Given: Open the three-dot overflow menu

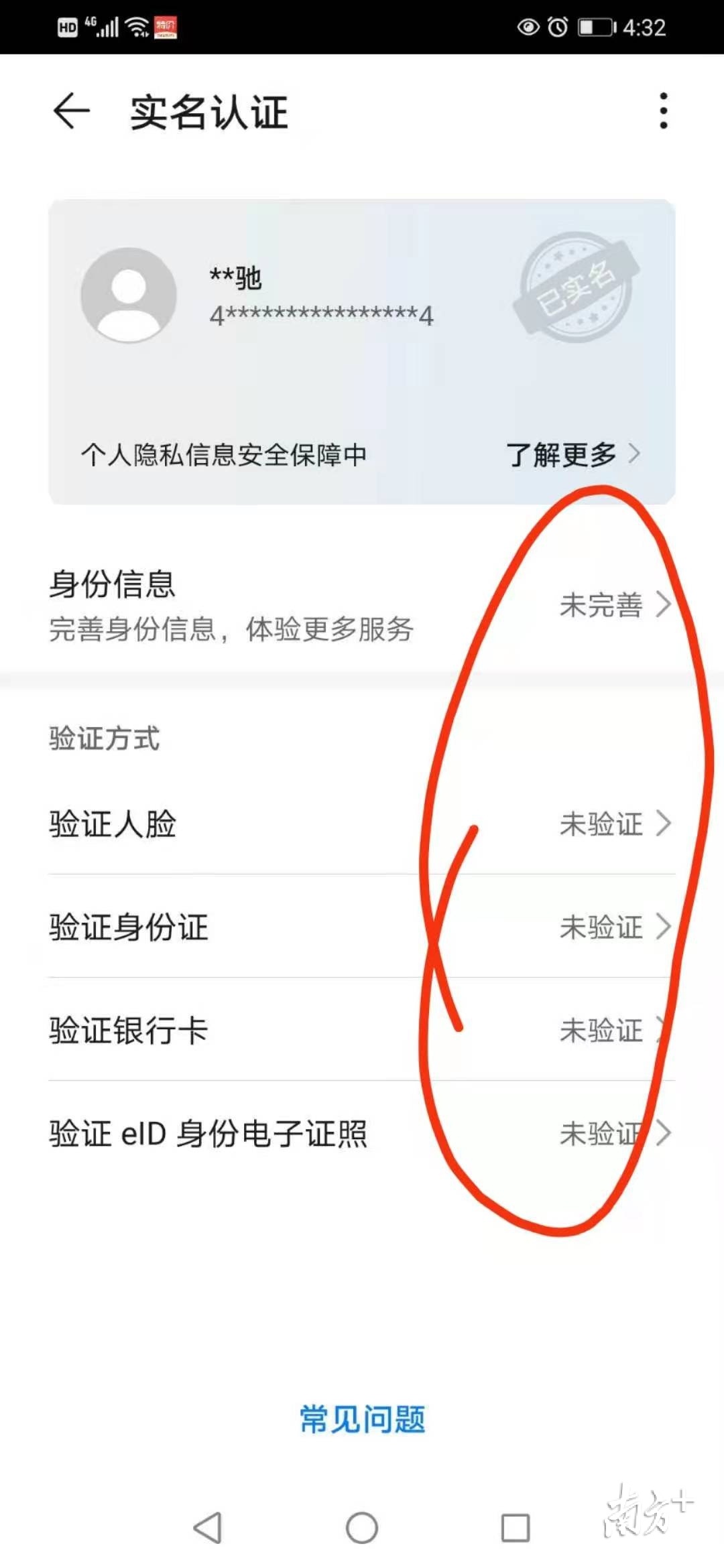Looking at the screenshot, I should [x=663, y=111].
